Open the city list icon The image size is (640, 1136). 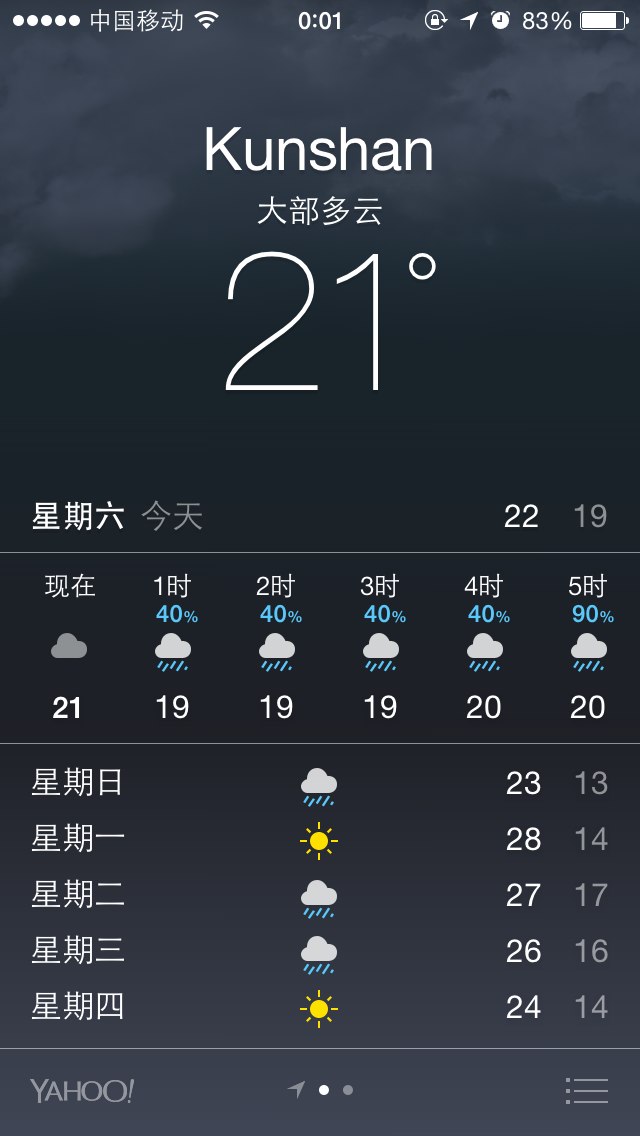point(586,1090)
